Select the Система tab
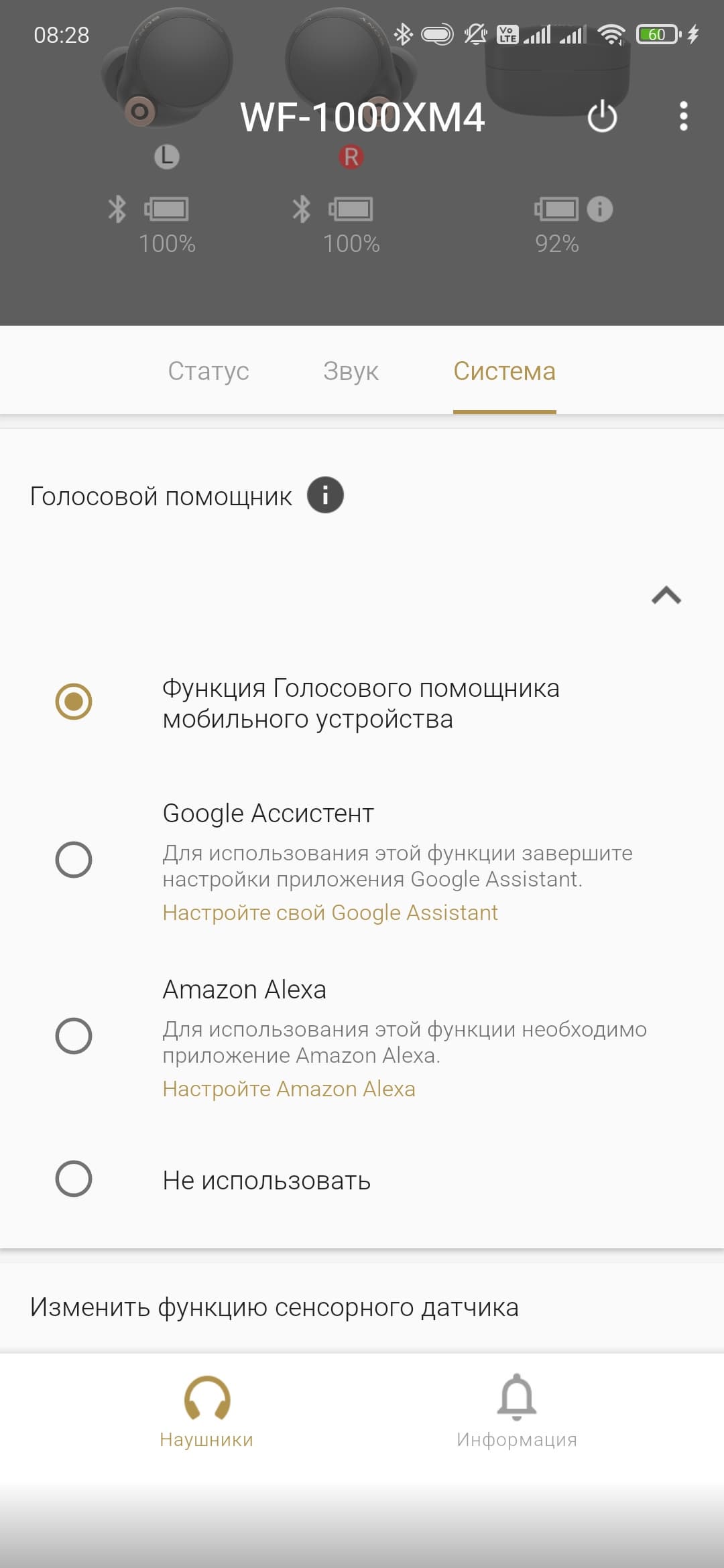The height and width of the screenshot is (1568, 724). (504, 371)
